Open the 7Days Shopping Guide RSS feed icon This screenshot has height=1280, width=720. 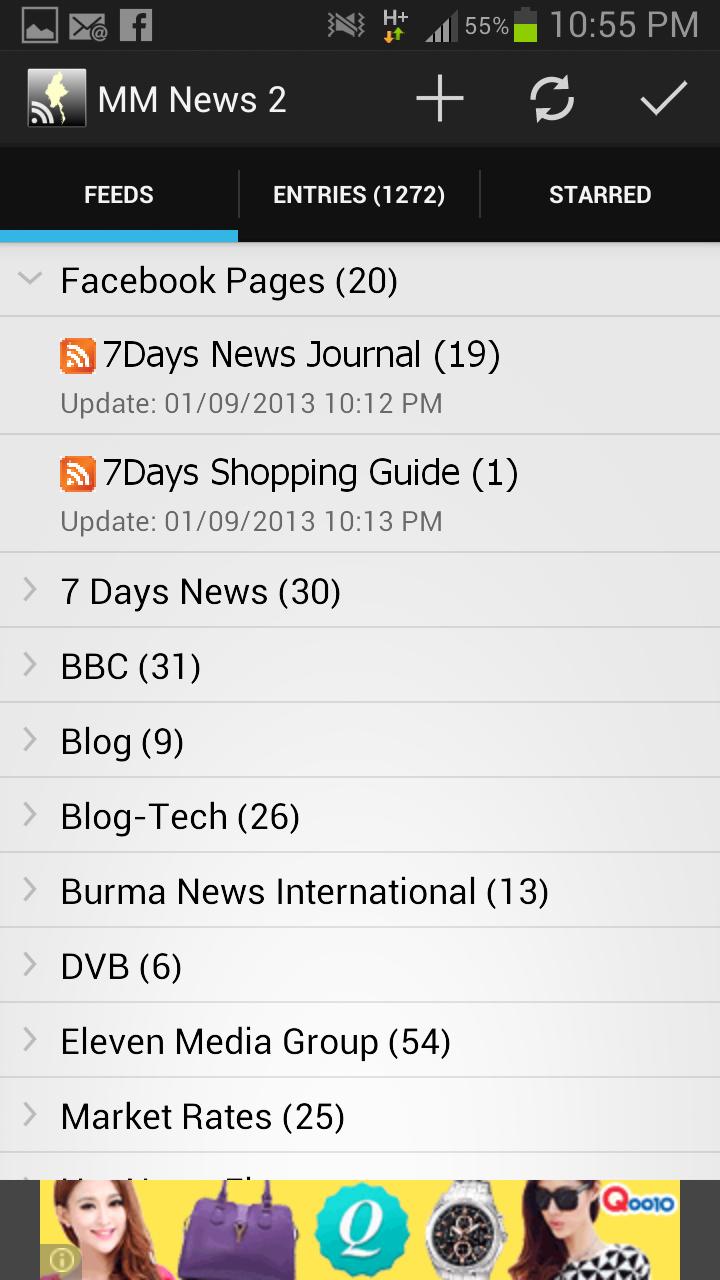[x=78, y=471]
